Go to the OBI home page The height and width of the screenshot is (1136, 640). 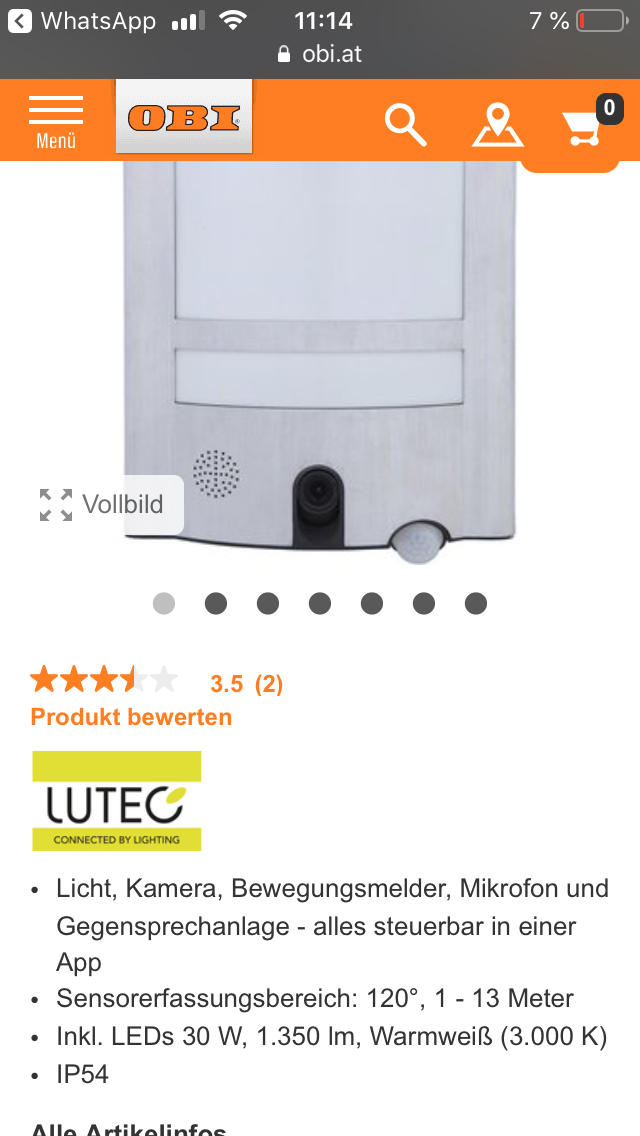(184, 118)
